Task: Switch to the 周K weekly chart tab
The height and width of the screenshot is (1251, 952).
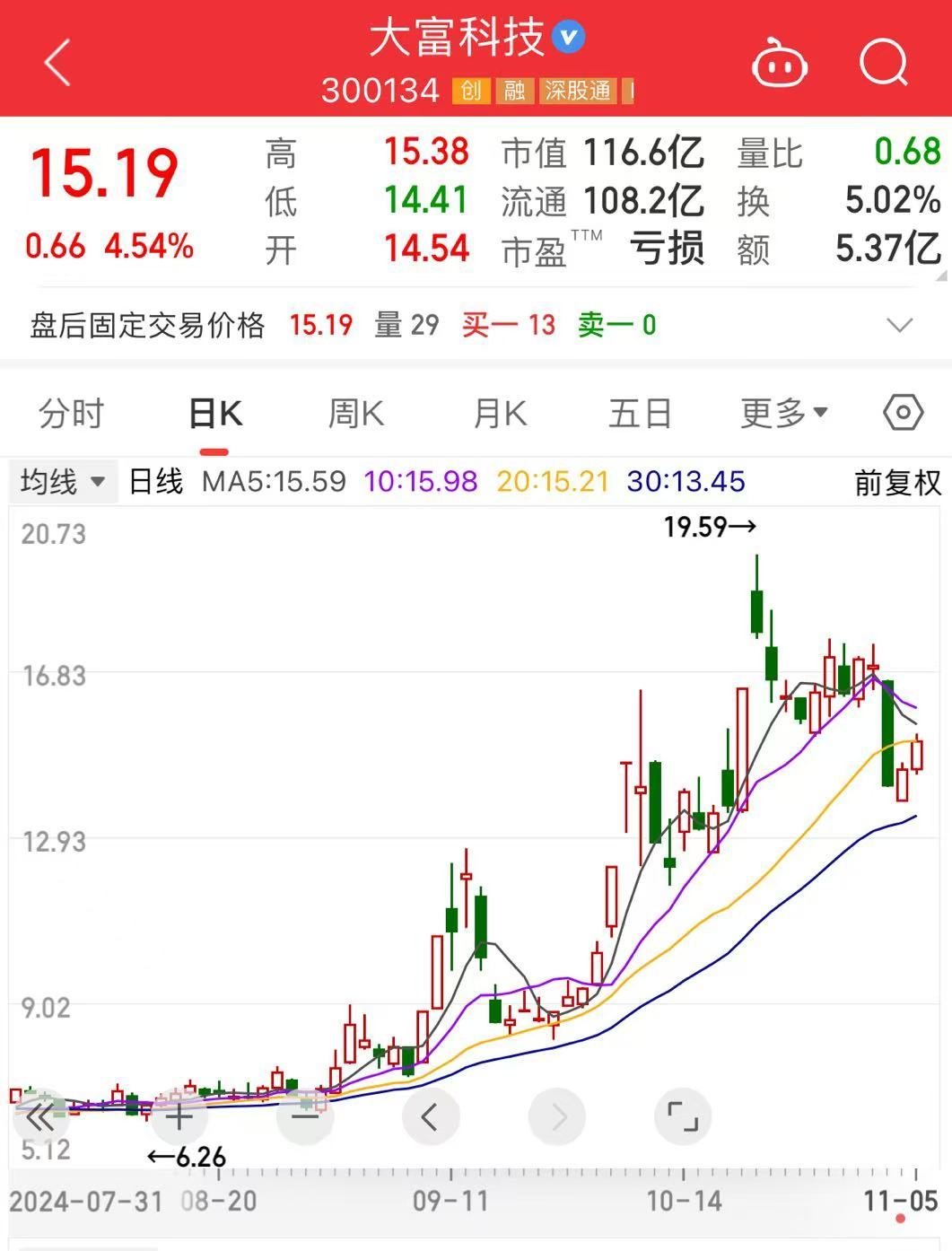Action: coord(354,413)
